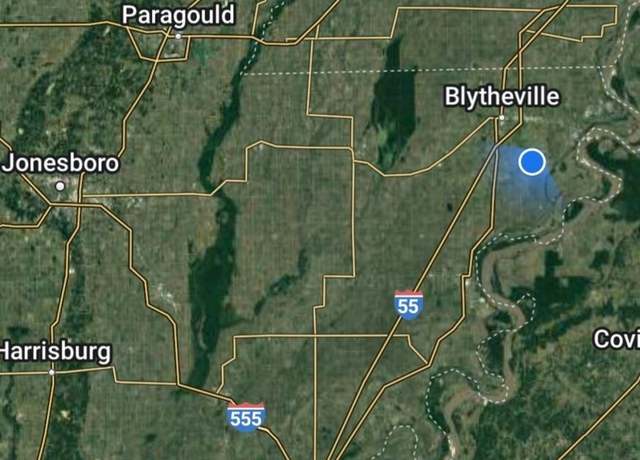Select the Blytheville city label

pos(501,97)
